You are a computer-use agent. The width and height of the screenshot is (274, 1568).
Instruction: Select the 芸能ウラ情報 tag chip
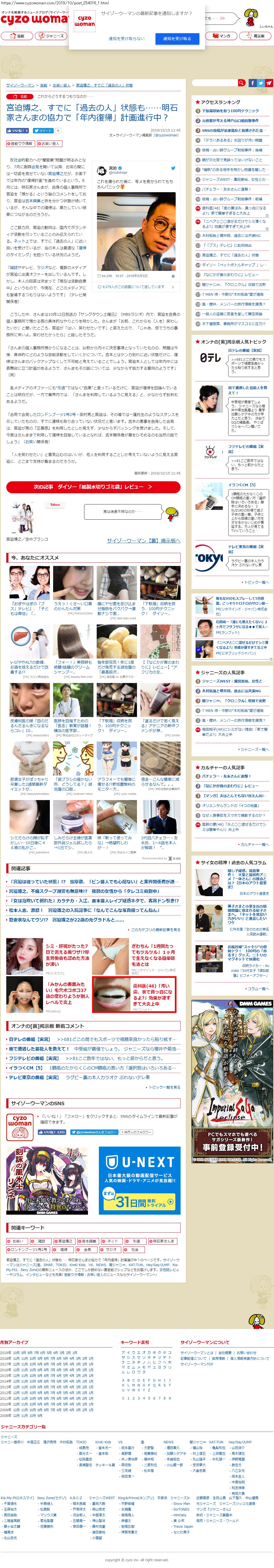click(21, 144)
